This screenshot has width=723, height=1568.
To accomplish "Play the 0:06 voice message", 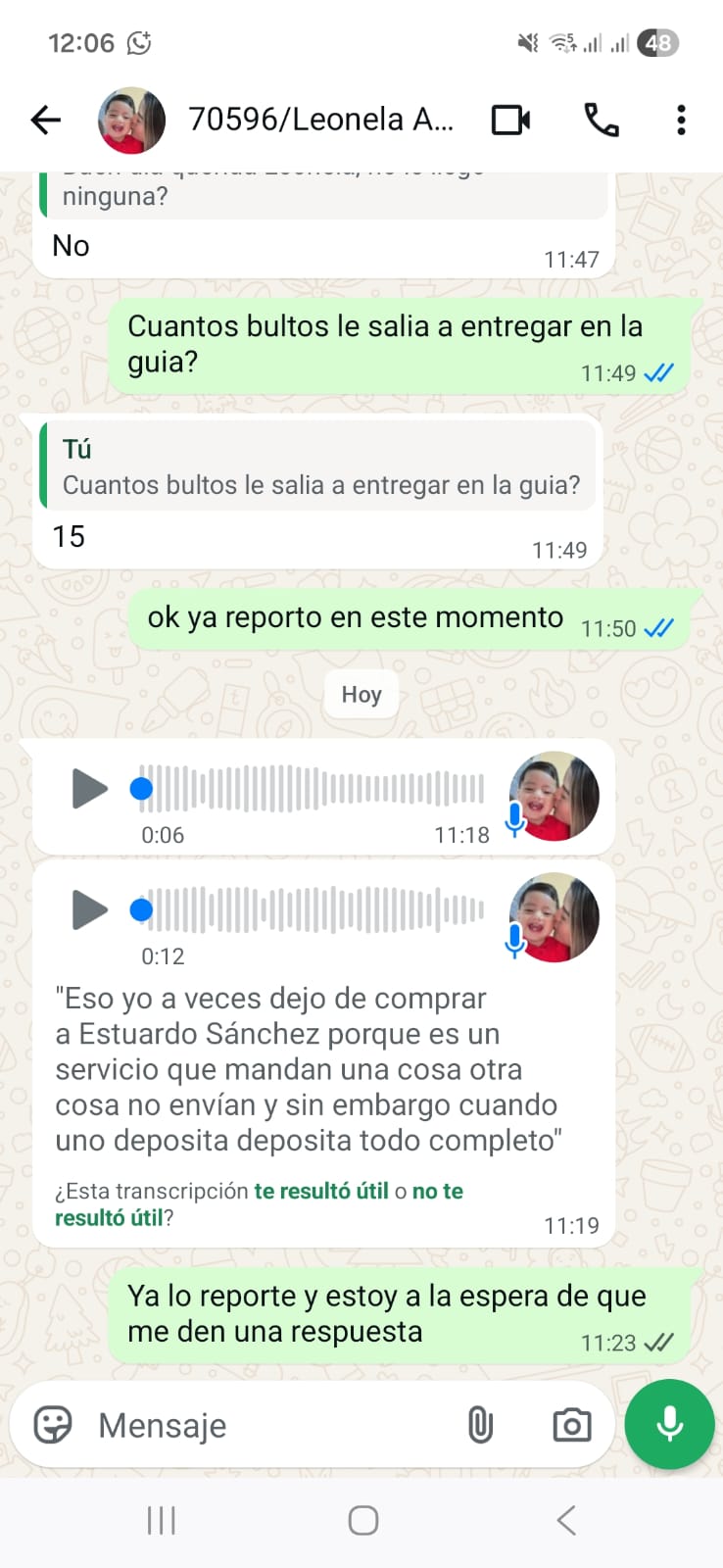I will click(89, 788).
